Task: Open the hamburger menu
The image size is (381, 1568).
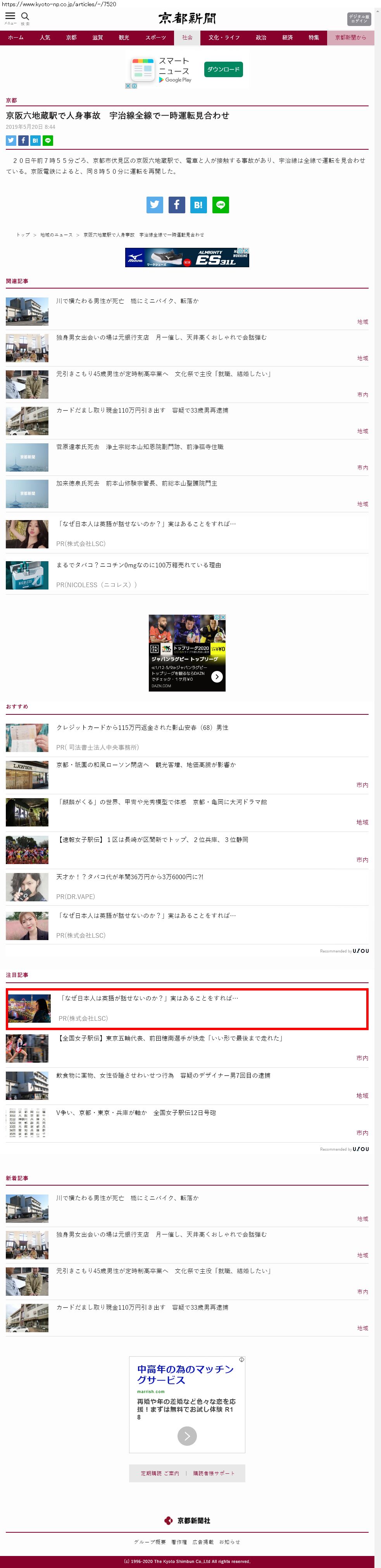Action: [10, 17]
